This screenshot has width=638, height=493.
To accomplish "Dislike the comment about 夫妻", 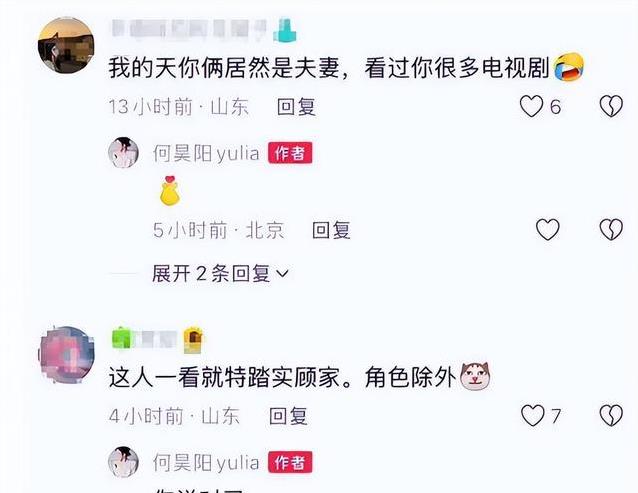I will [610, 107].
